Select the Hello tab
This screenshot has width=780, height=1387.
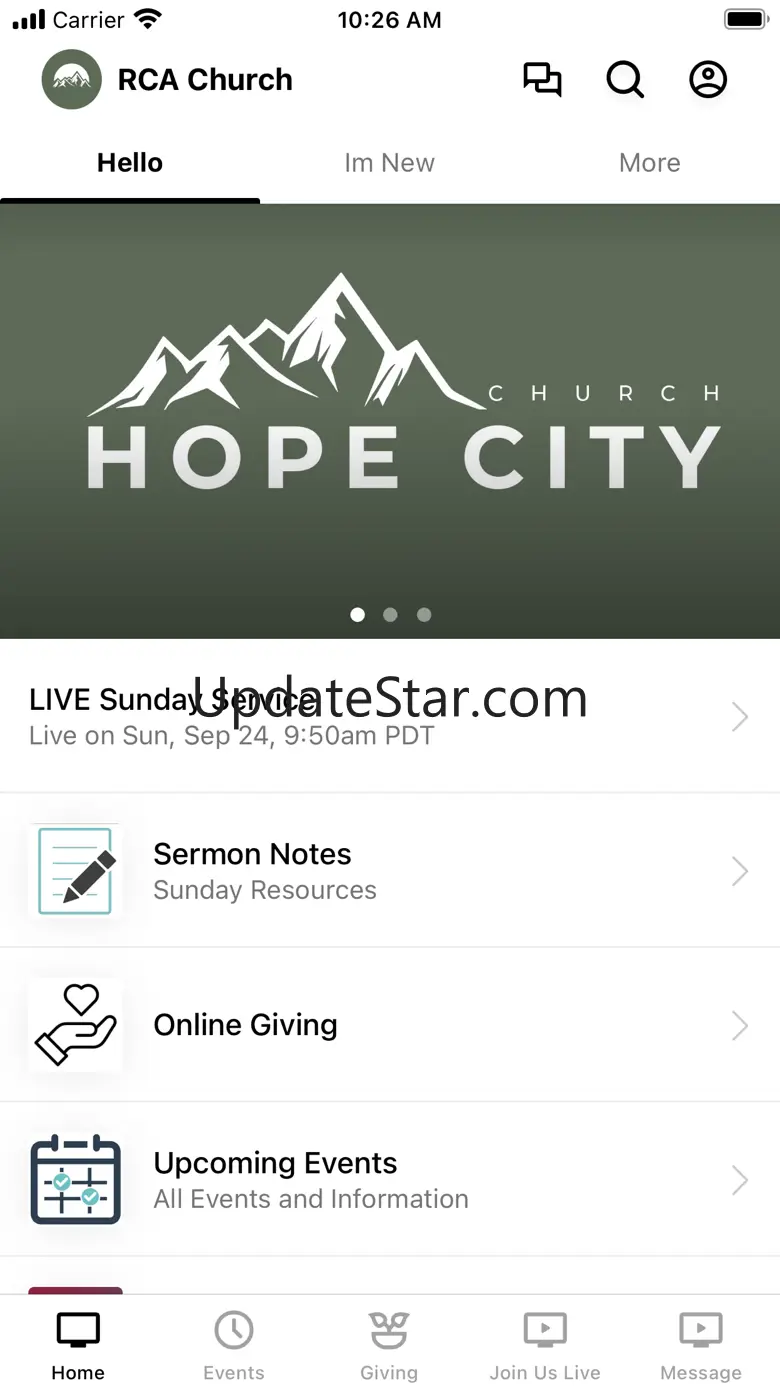130,163
